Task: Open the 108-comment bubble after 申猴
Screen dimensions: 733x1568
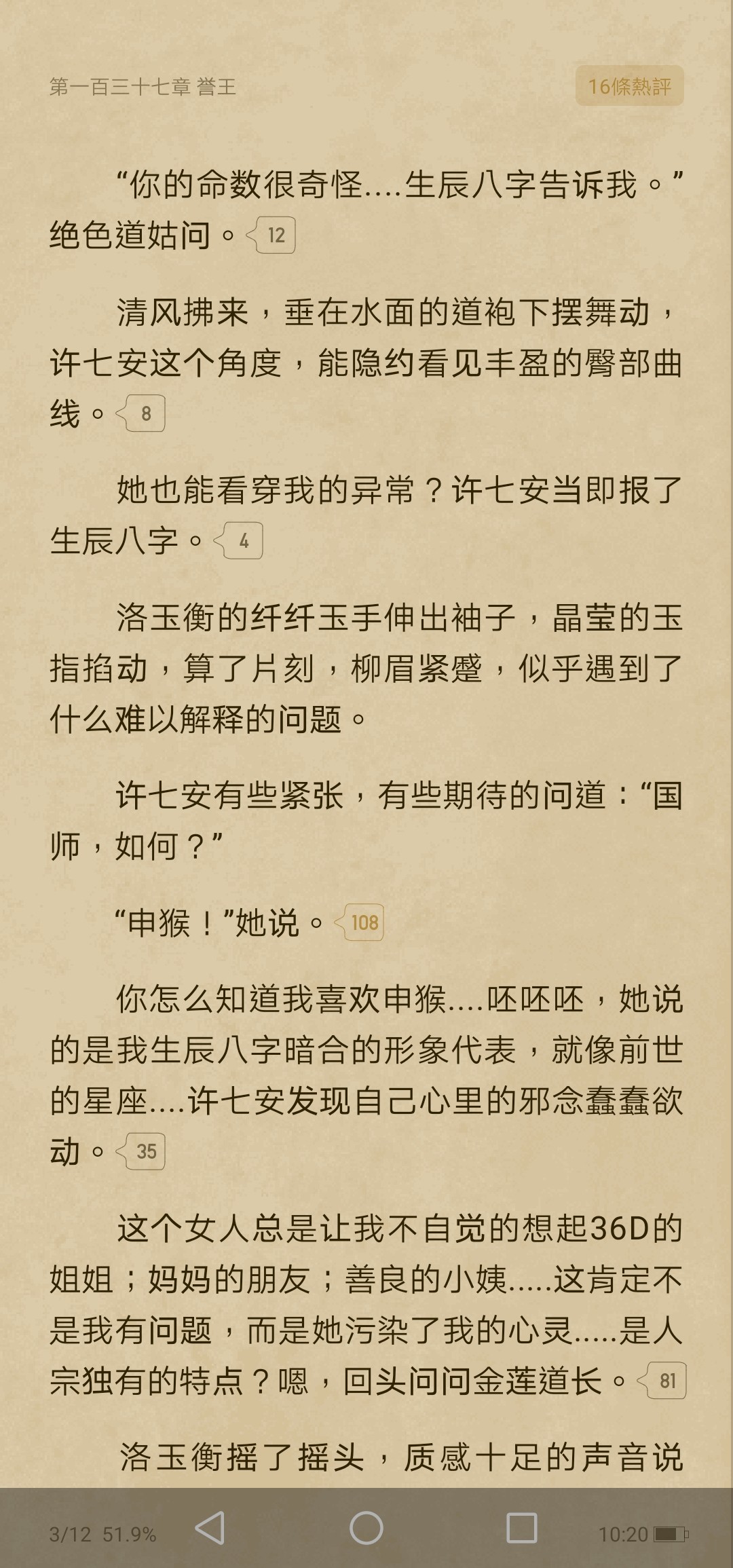Action: [x=362, y=922]
